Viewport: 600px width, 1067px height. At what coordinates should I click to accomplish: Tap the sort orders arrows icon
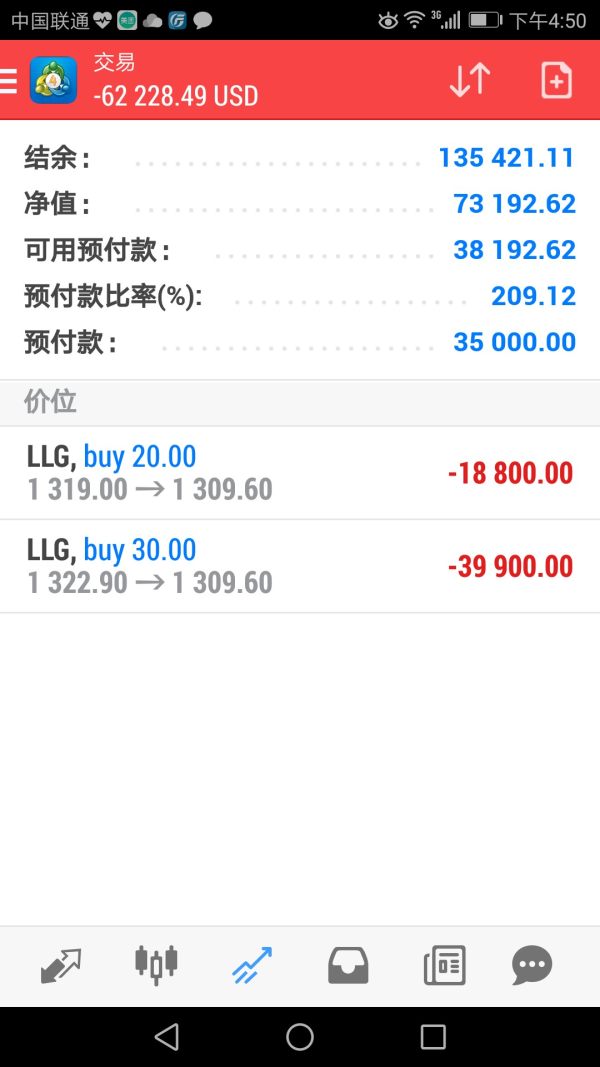pyautogui.click(x=469, y=80)
